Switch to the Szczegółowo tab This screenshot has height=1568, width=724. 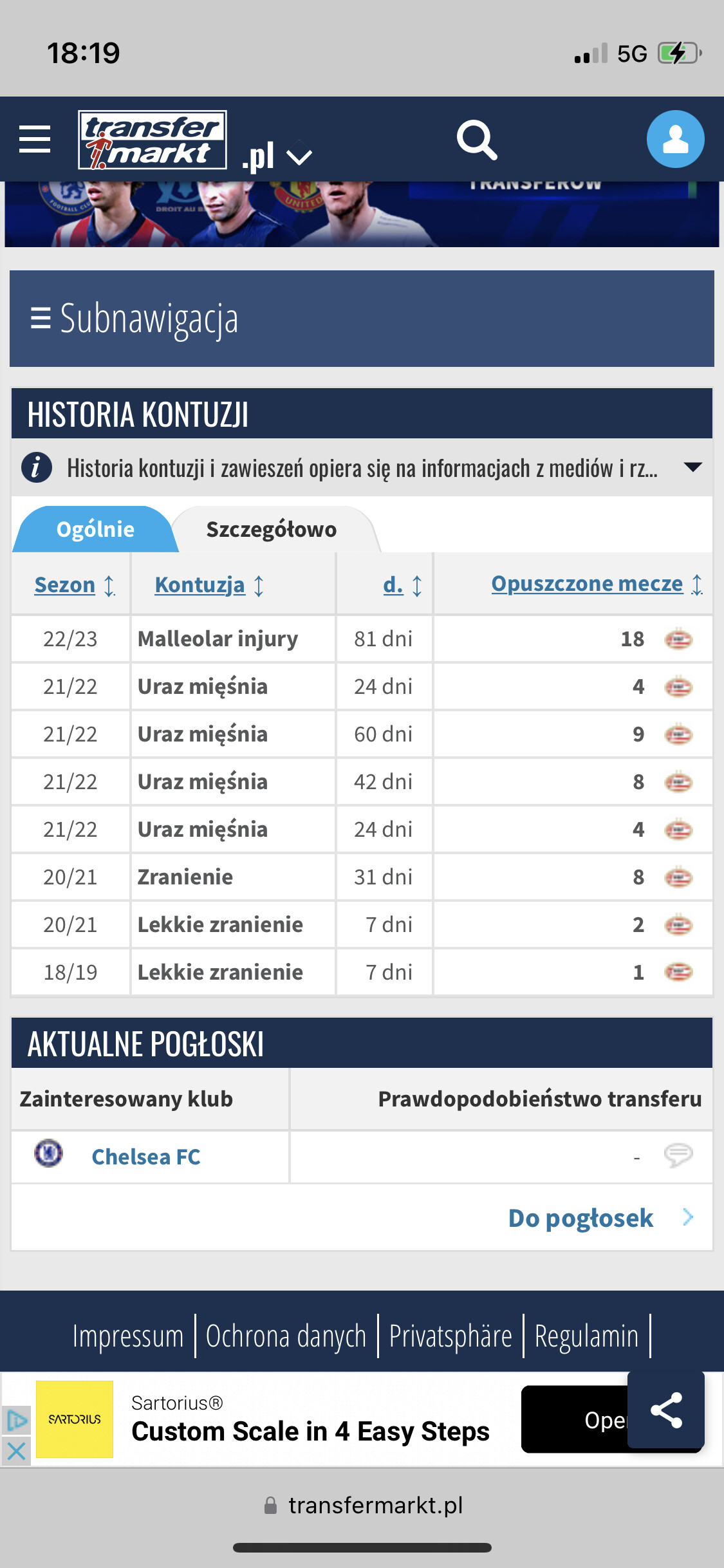tap(272, 529)
